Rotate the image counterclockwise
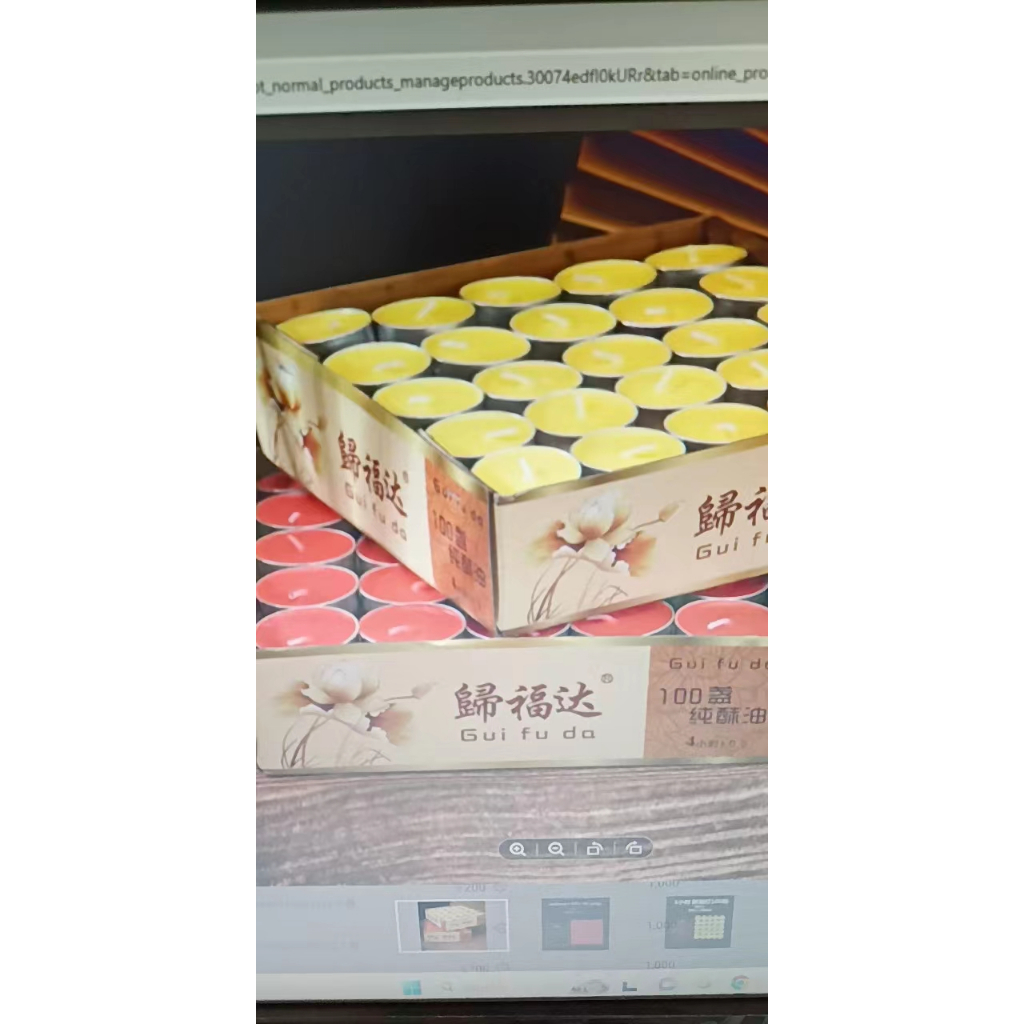 point(594,849)
